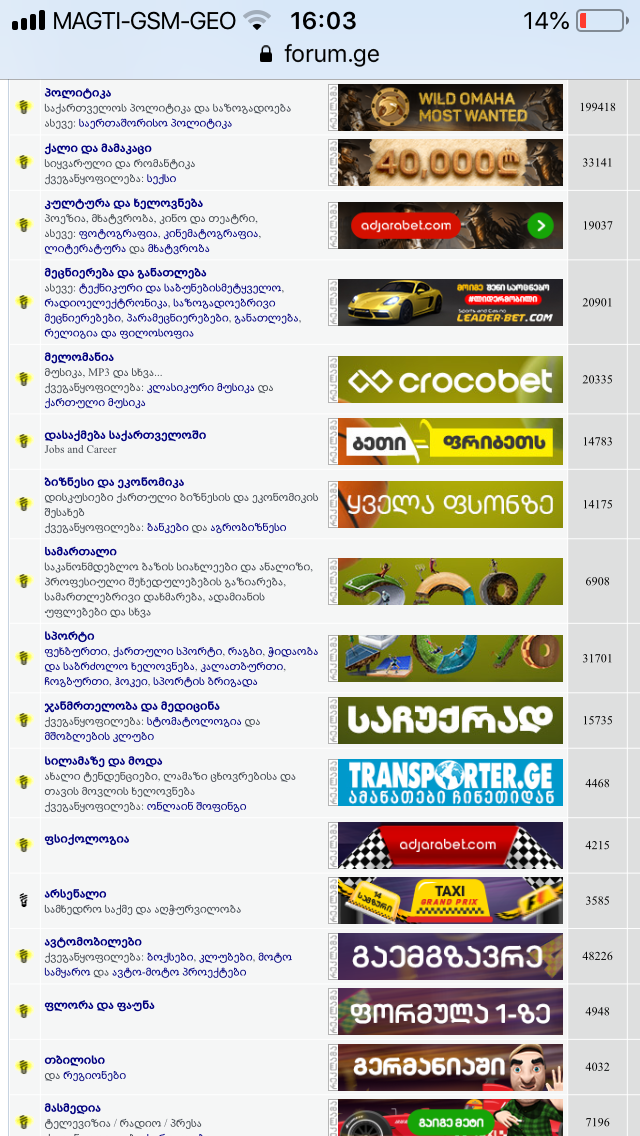Open the ავტომობილები forum
This screenshot has width=640, height=1136.
click(x=93, y=942)
